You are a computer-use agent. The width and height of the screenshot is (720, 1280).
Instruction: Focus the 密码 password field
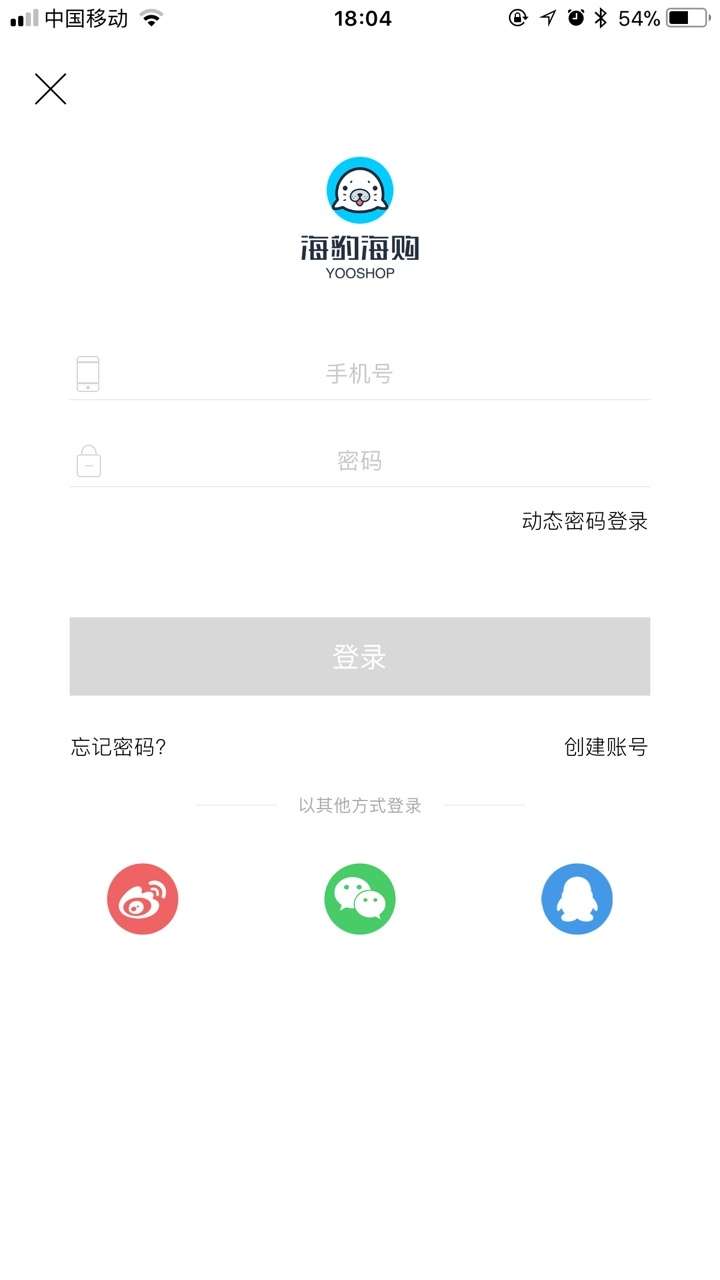click(360, 461)
